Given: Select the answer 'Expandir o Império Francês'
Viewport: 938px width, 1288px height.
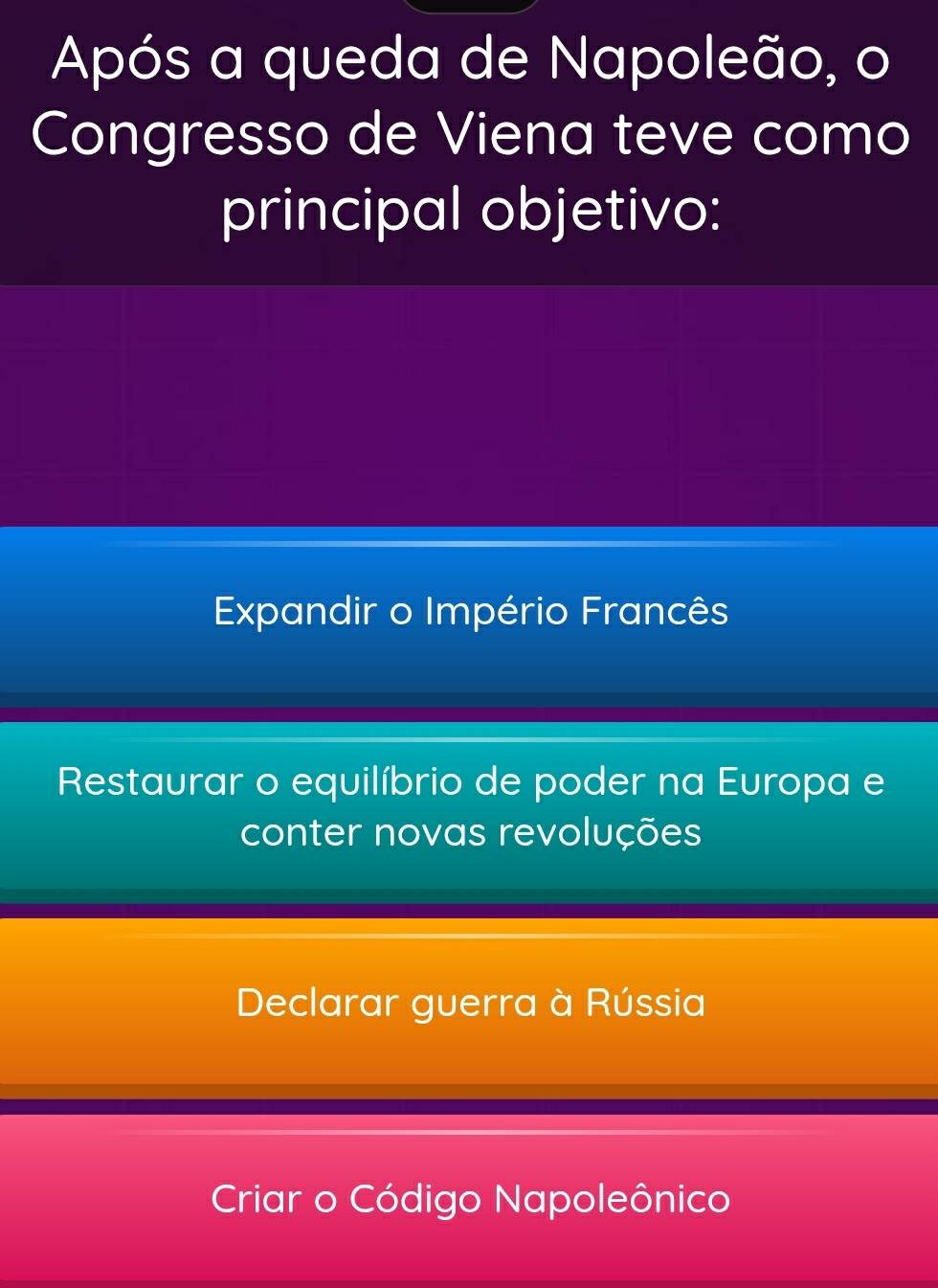Looking at the screenshot, I should (469, 611).
